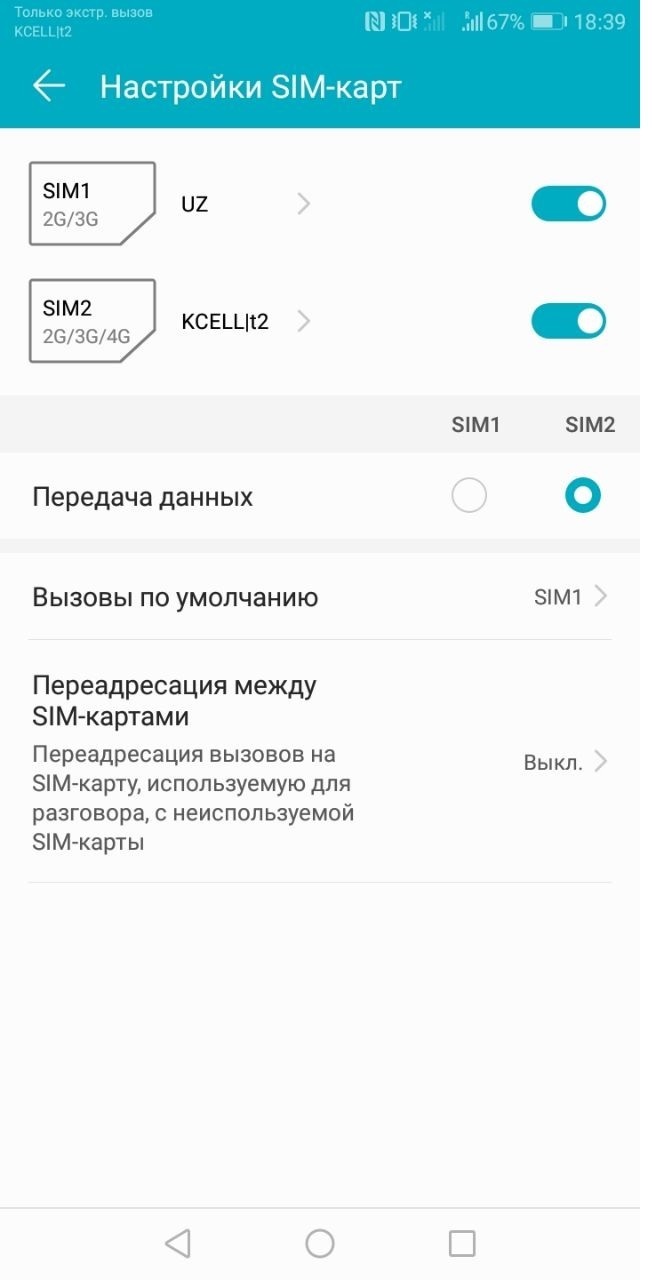Select SIM2 radio button for data
The image size is (652, 1280).
(582, 495)
